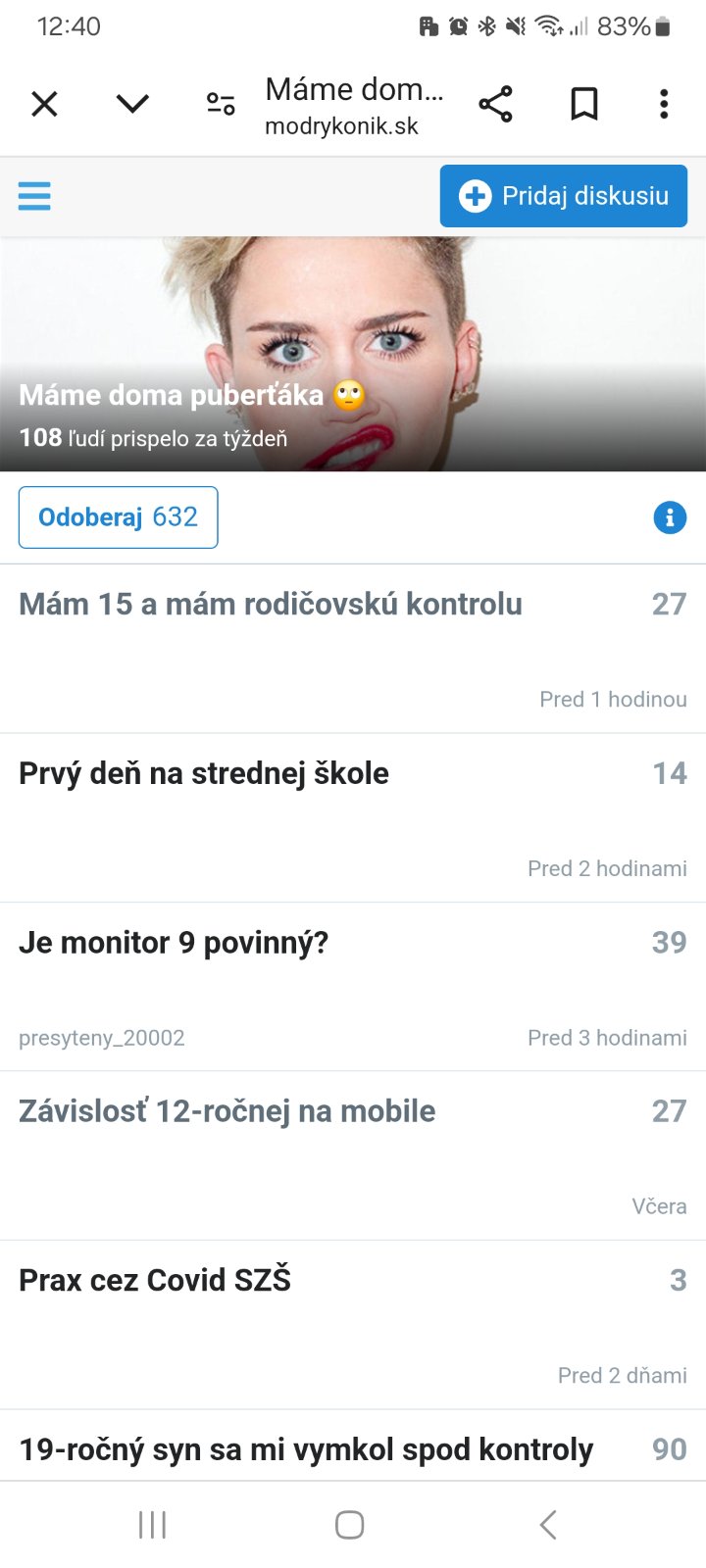This screenshot has height=1568, width=706.
Task: Open 19-ročný syn sa mi vymkol spod kontroly
Action: tap(306, 1449)
